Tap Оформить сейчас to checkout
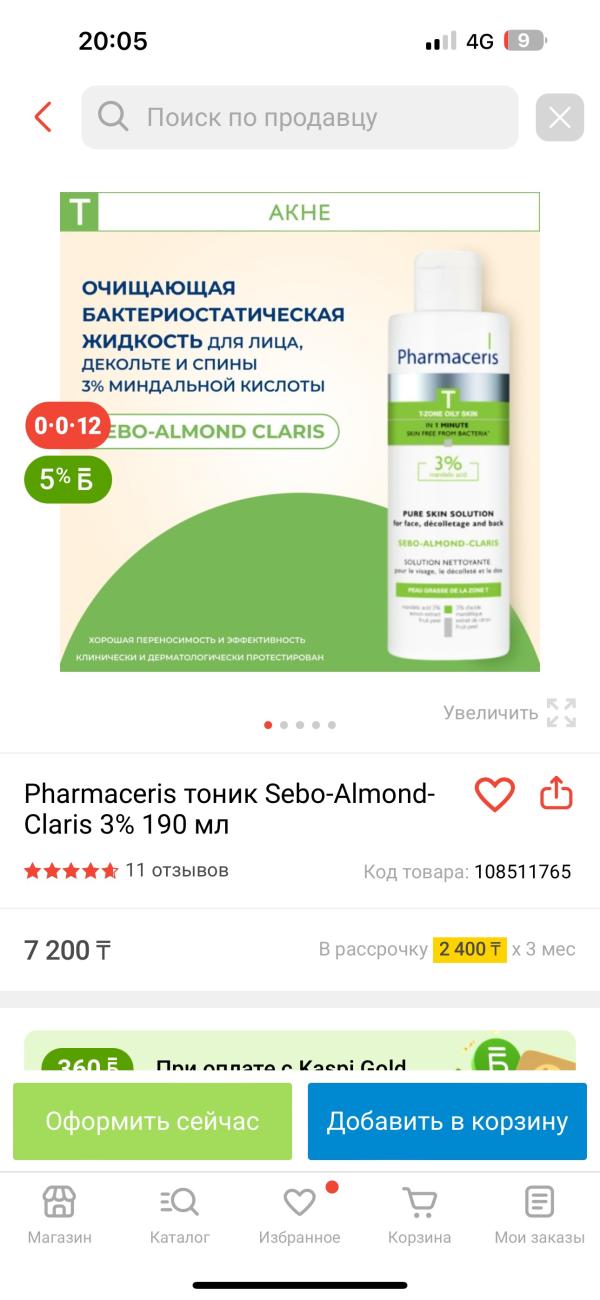Viewport: 600px width, 1300px height. 152,1121
